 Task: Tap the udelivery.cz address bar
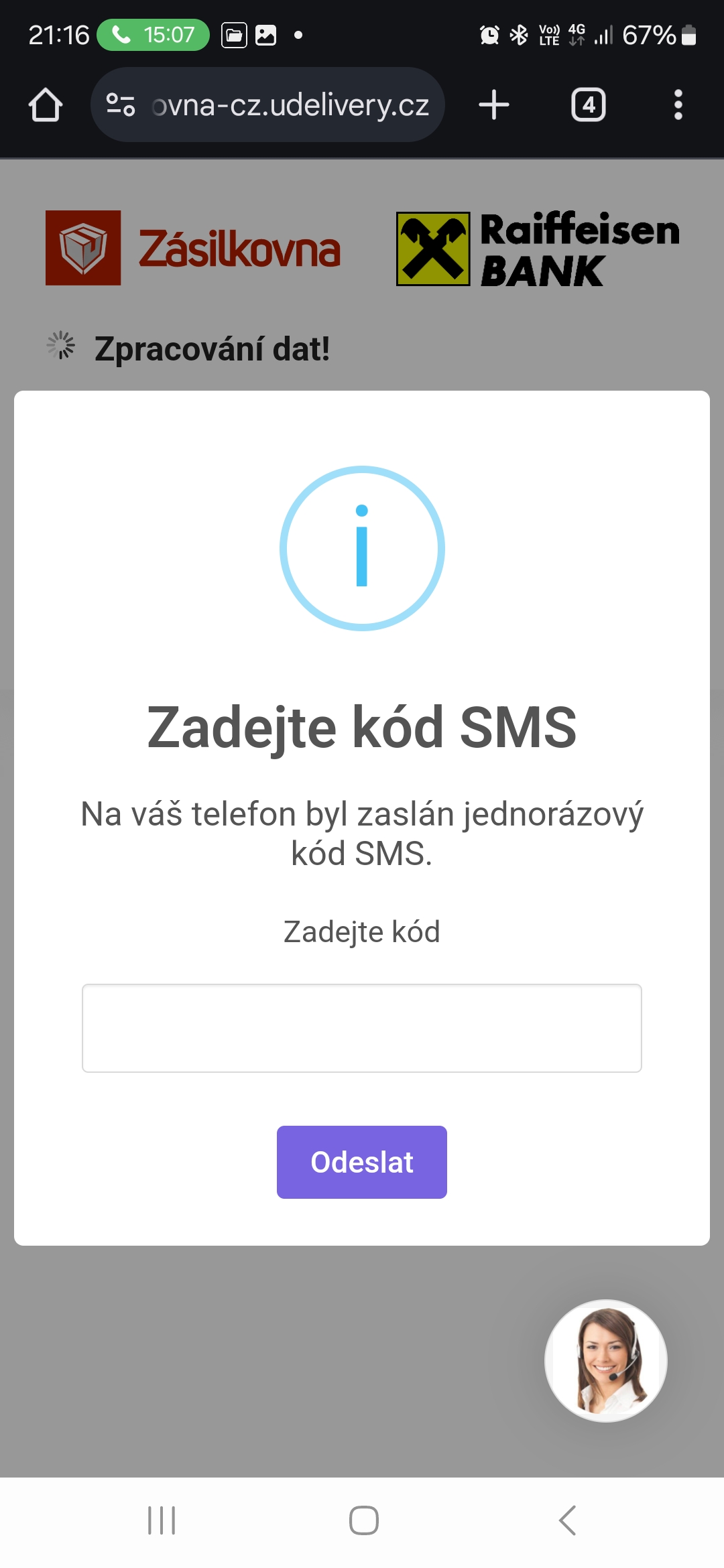[290, 105]
